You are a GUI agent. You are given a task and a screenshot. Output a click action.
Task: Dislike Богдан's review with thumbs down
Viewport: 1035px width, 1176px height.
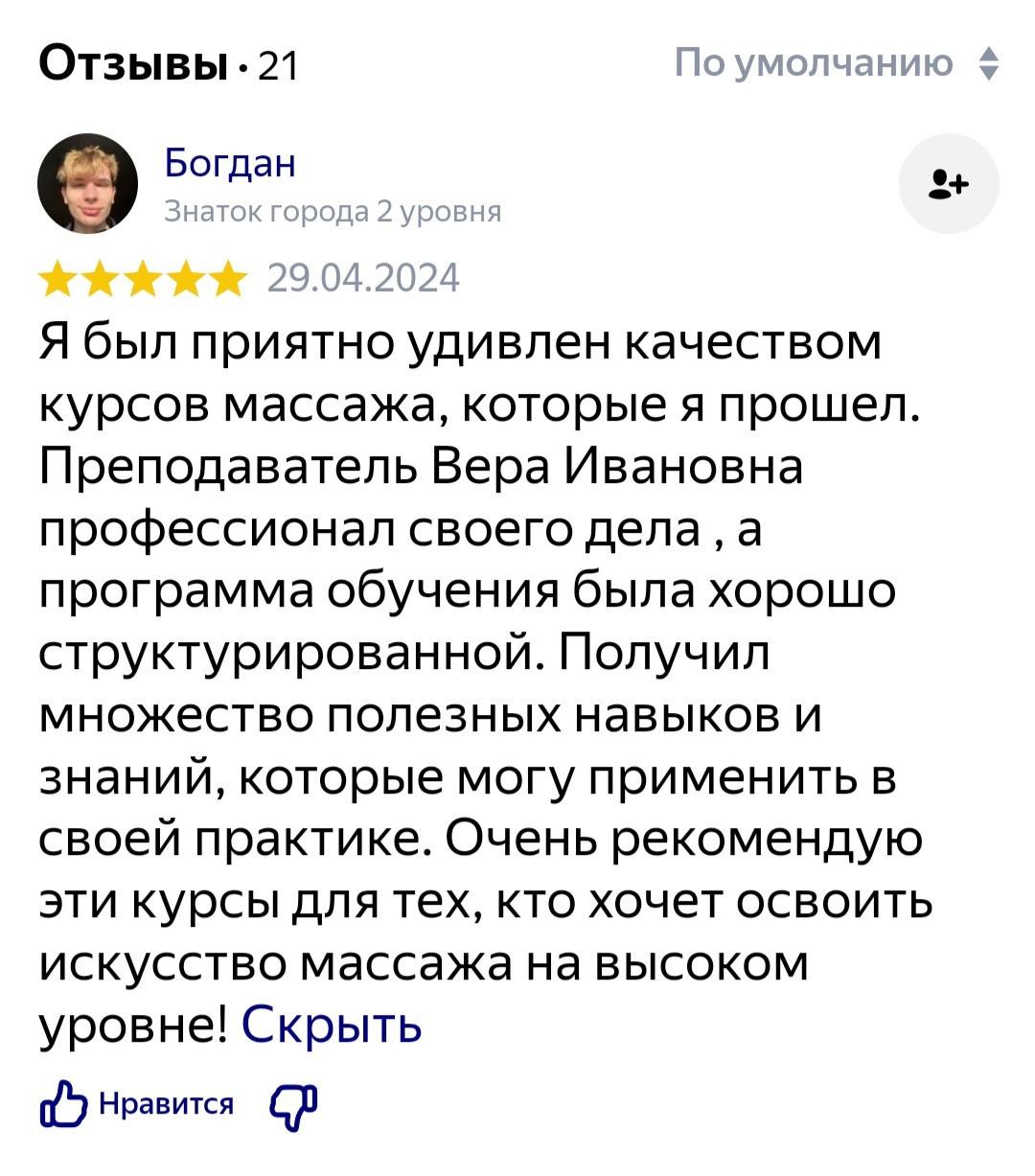(x=294, y=1105)
